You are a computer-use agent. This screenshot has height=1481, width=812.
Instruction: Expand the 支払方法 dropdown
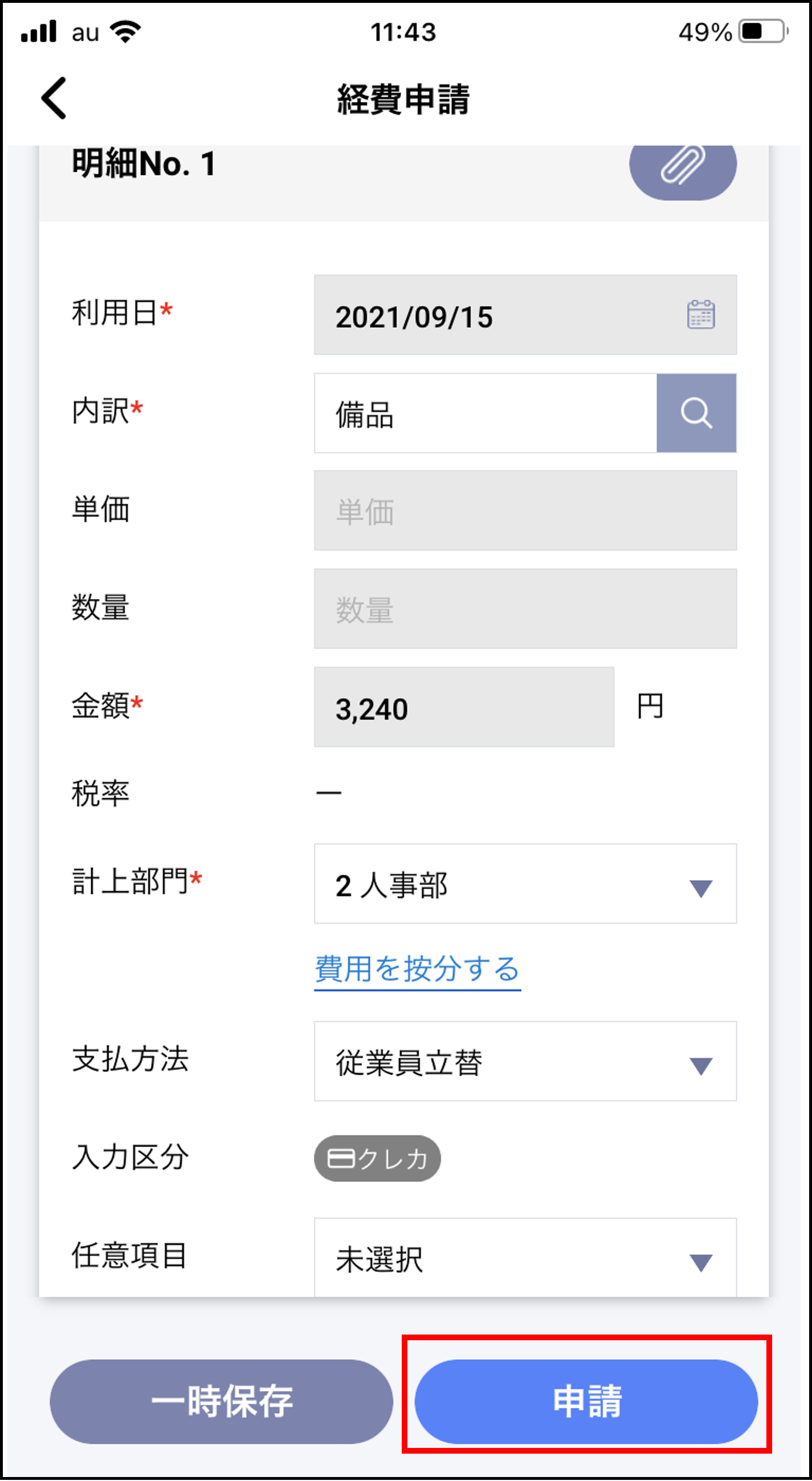click(524, 1062)
